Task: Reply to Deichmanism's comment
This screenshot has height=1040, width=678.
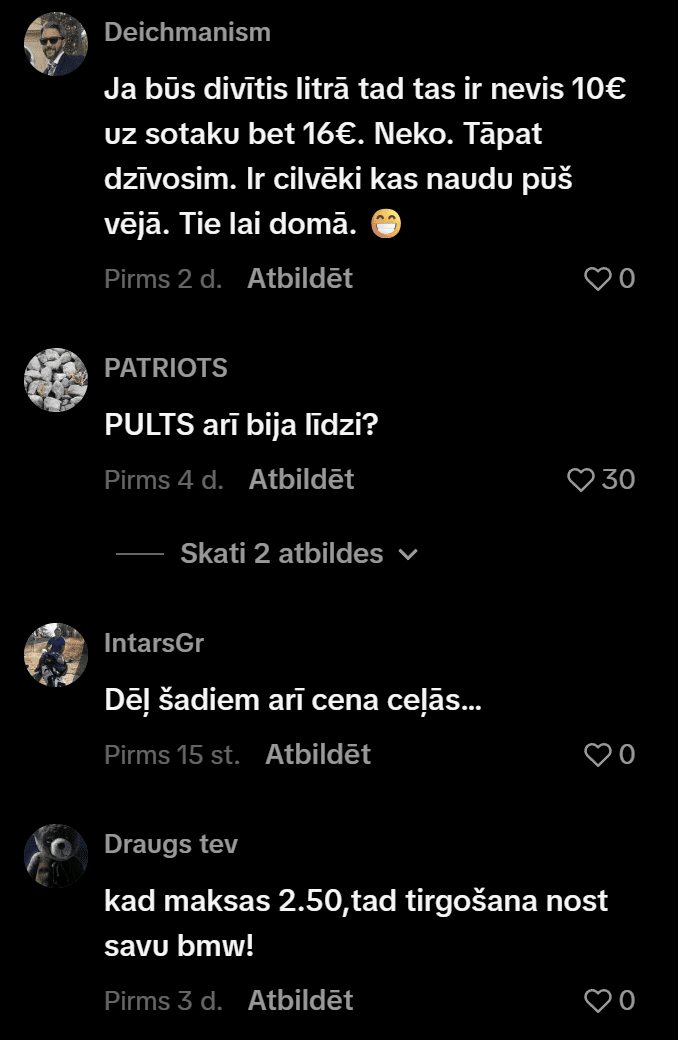Action: tap(300, 279)
